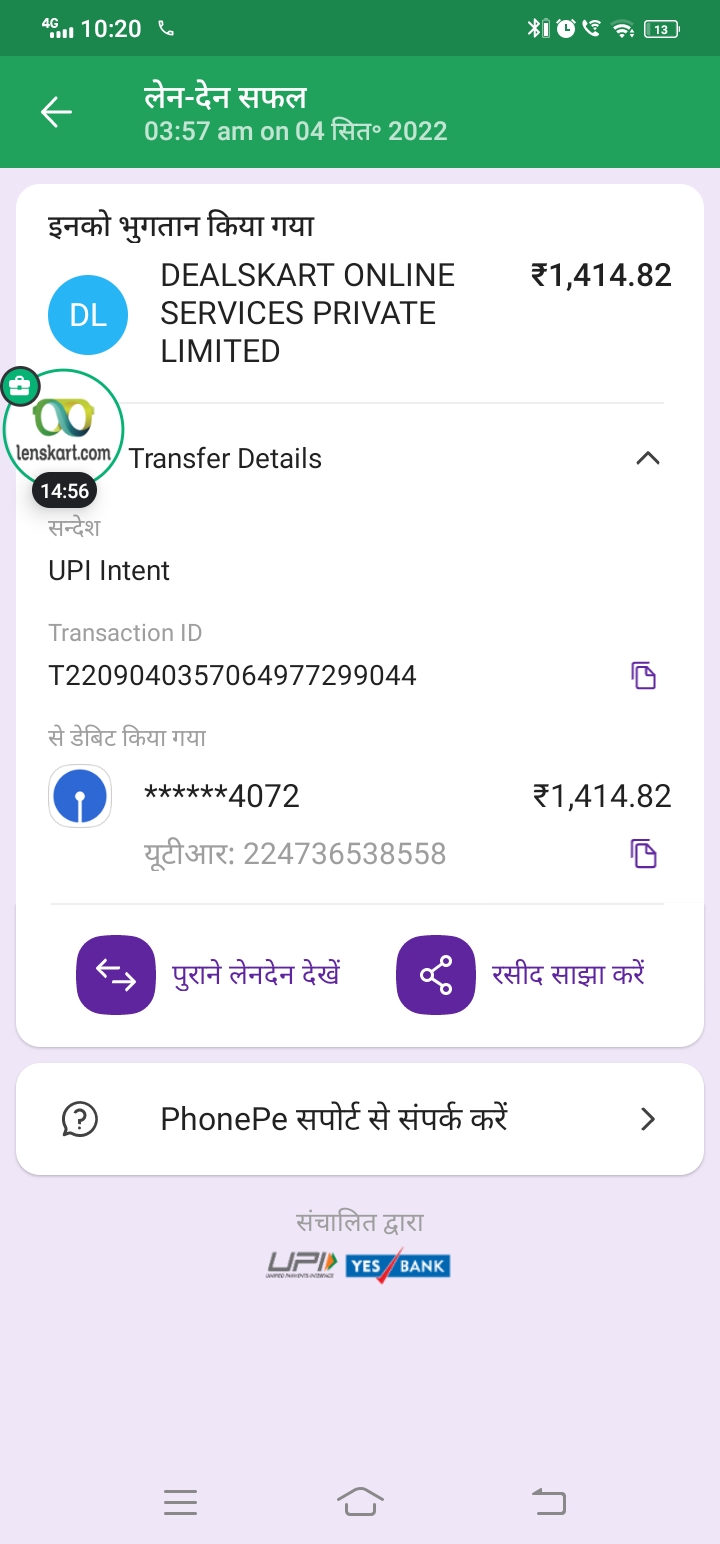View past transactions (पुराने लेनदेन देखें)
The image size is (720, 1544).
click(x=116, y=974)
